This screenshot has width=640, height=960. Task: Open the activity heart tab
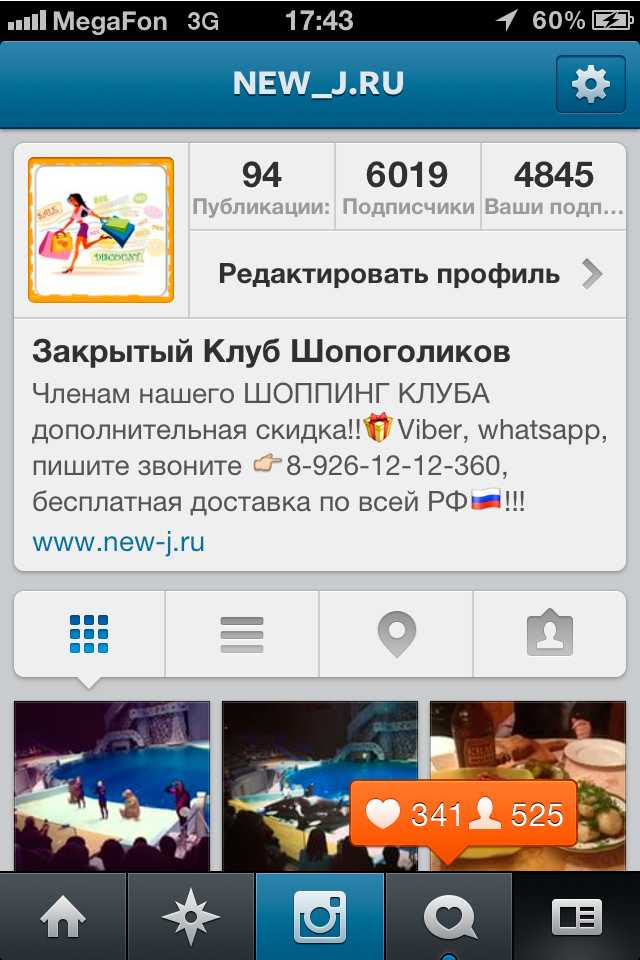click(448, 916)
